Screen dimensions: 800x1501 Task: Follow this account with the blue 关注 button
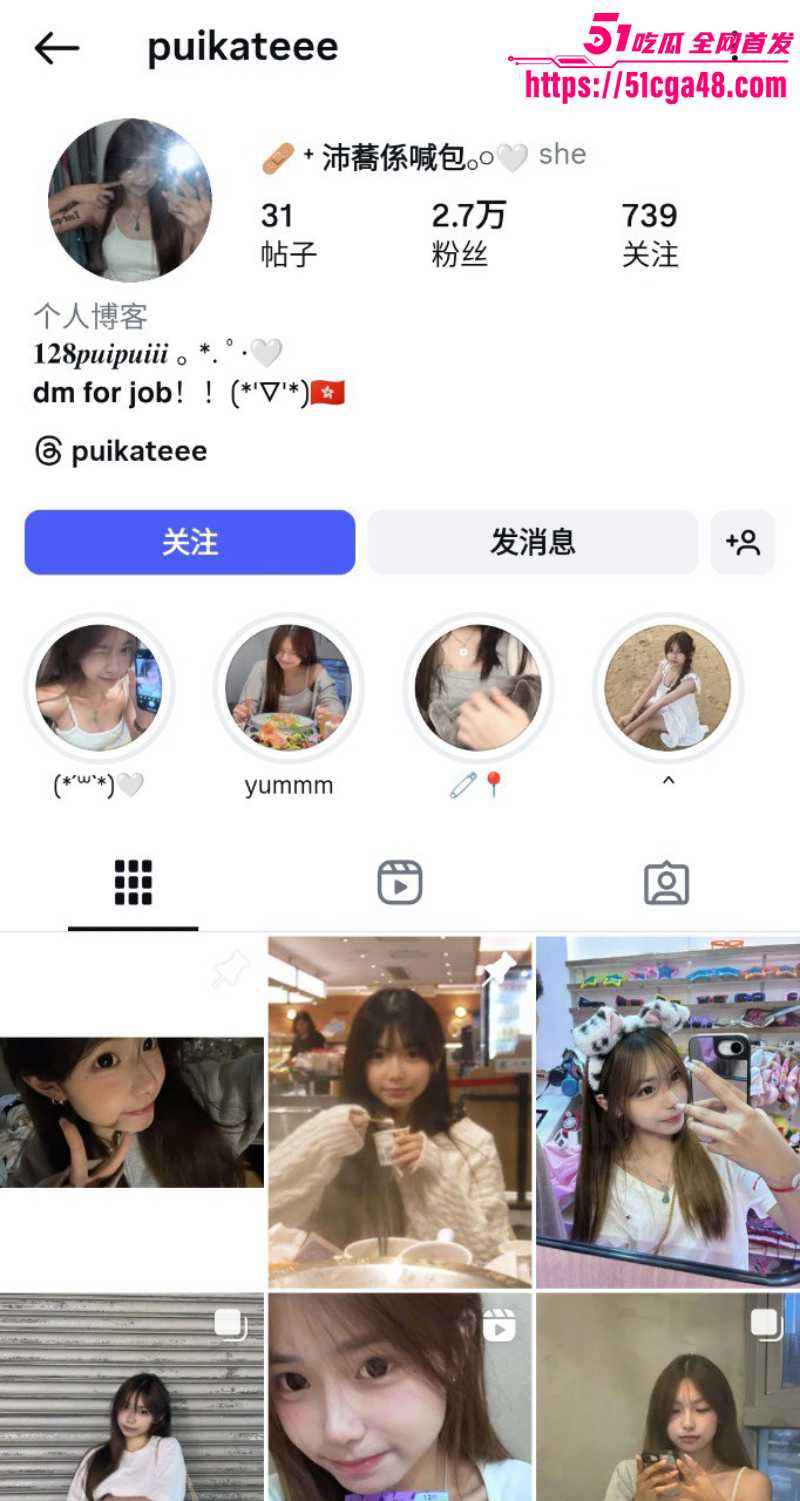pos(190,542)
